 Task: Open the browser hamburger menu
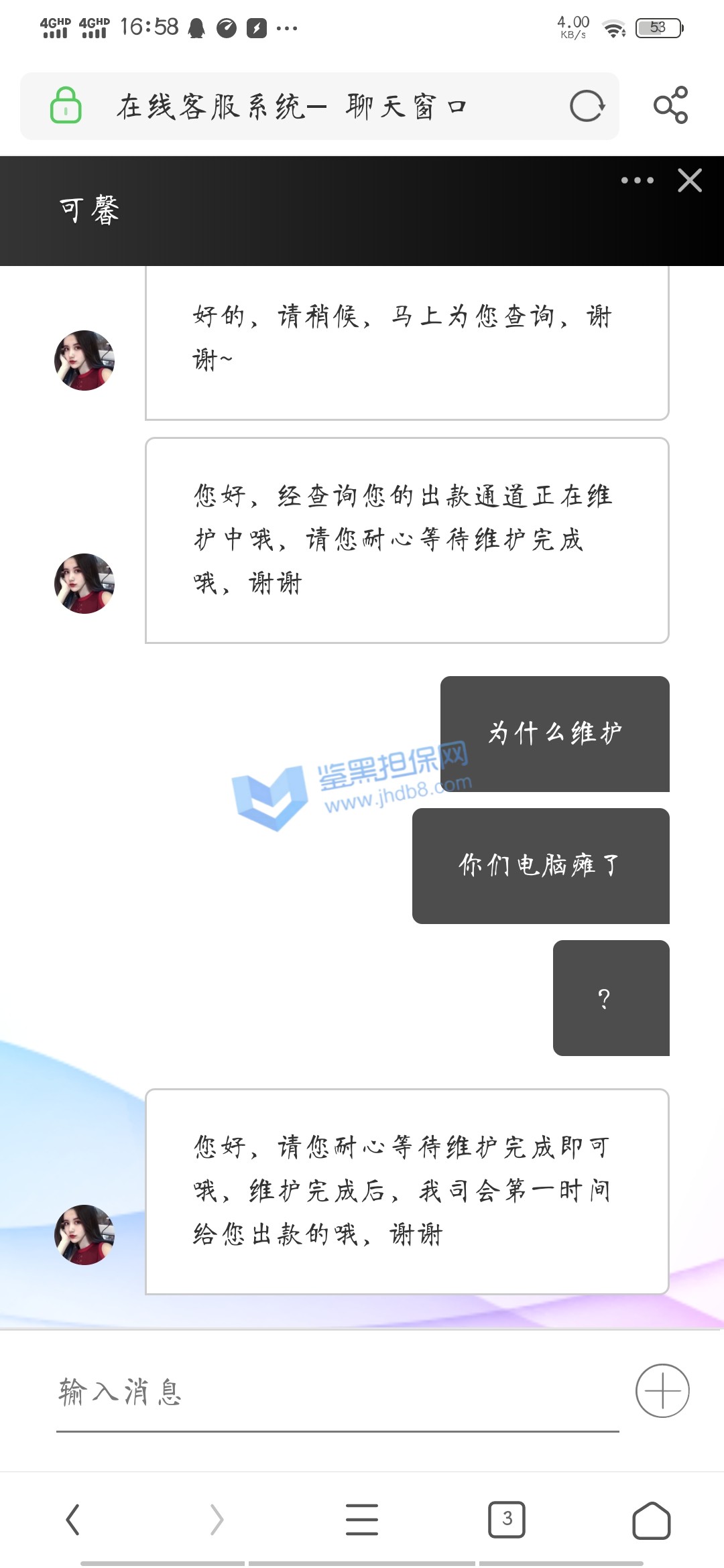pyautogui.click(x=362, y=1519)
